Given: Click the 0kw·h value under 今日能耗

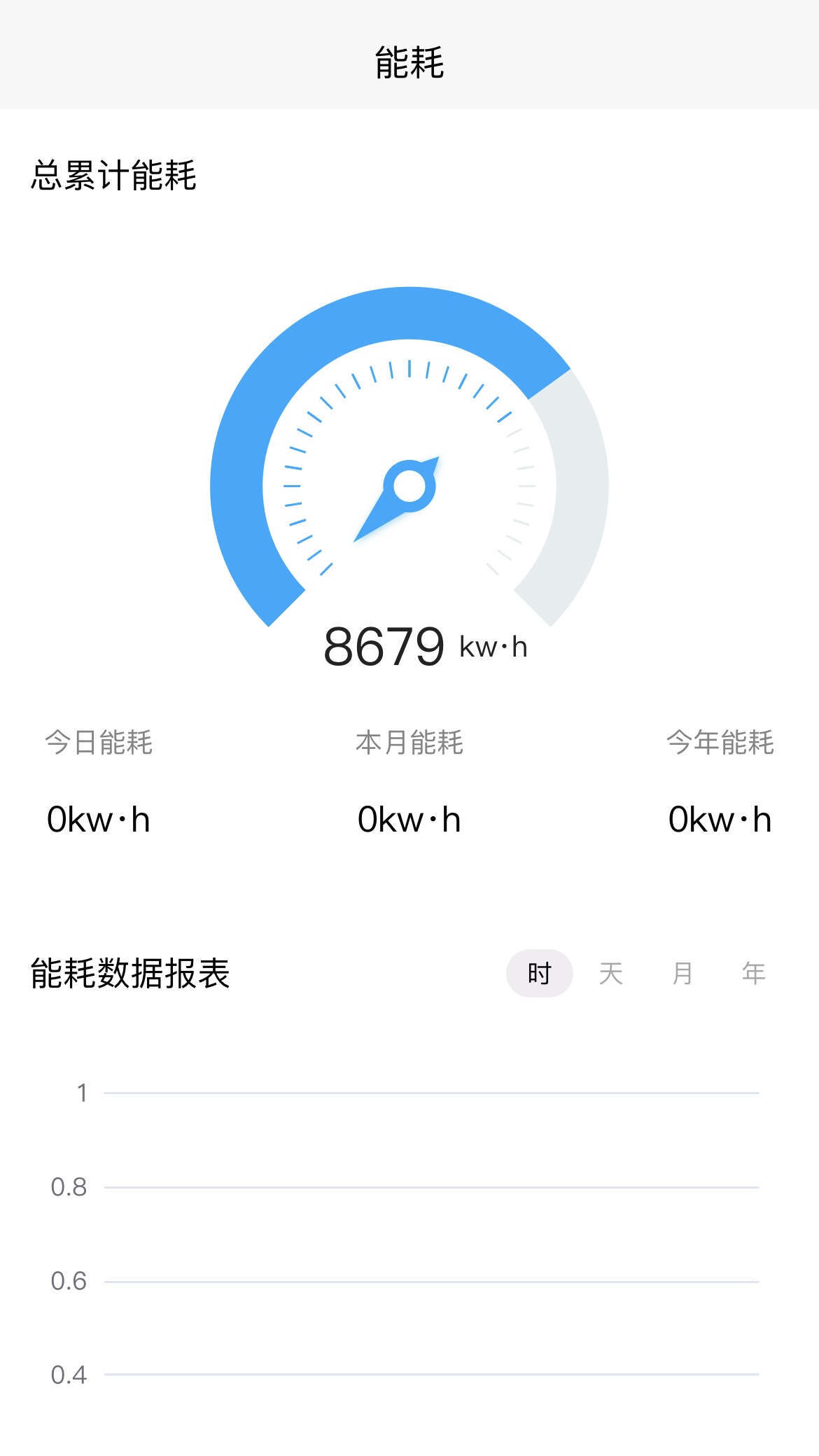Looking at the screenshot, I should [100, 820].
